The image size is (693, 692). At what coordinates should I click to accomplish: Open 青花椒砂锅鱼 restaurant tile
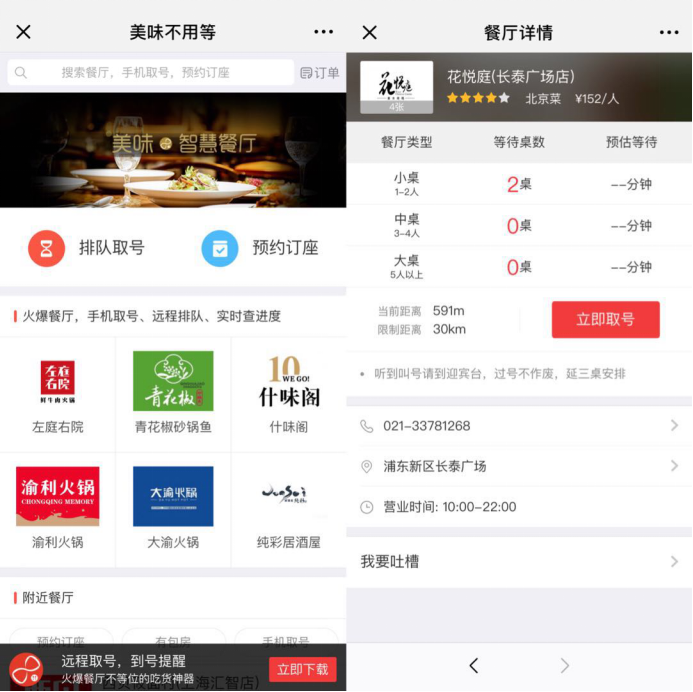click(x=173, y=393)
